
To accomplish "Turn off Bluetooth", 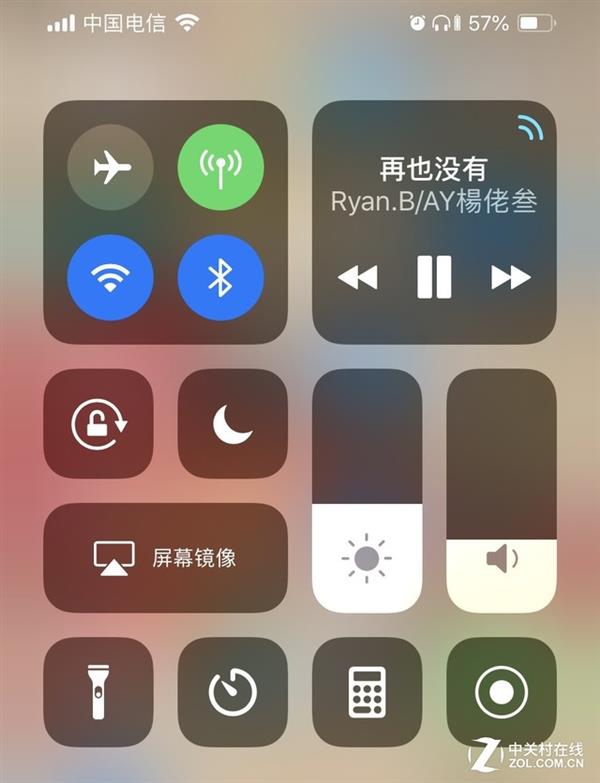I will pyautogui.click(x=221, y=278).
